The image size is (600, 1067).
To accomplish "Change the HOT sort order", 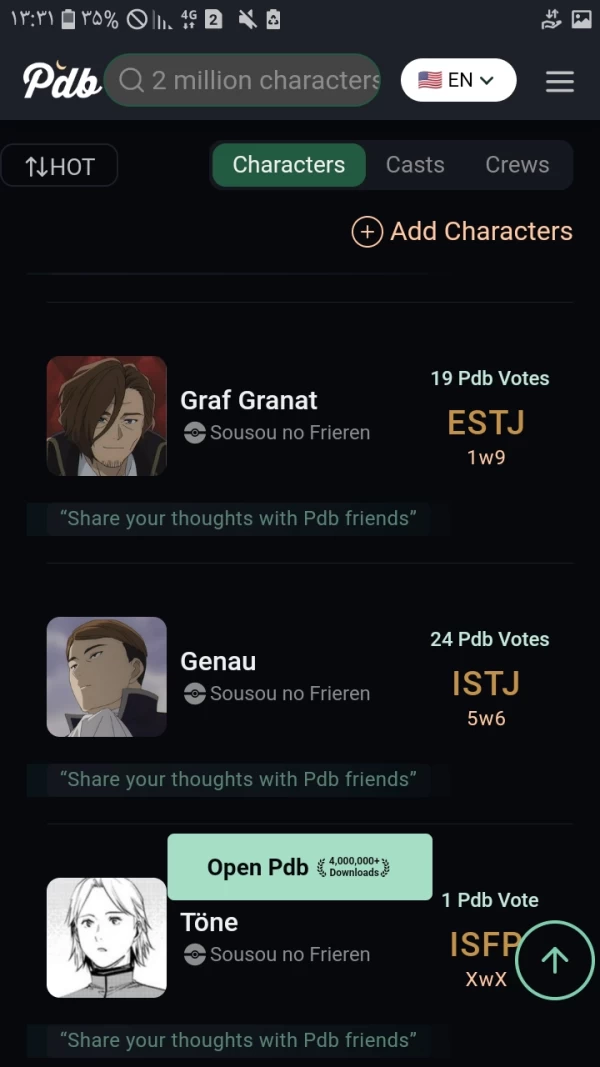I will click(x=59, y=166).
